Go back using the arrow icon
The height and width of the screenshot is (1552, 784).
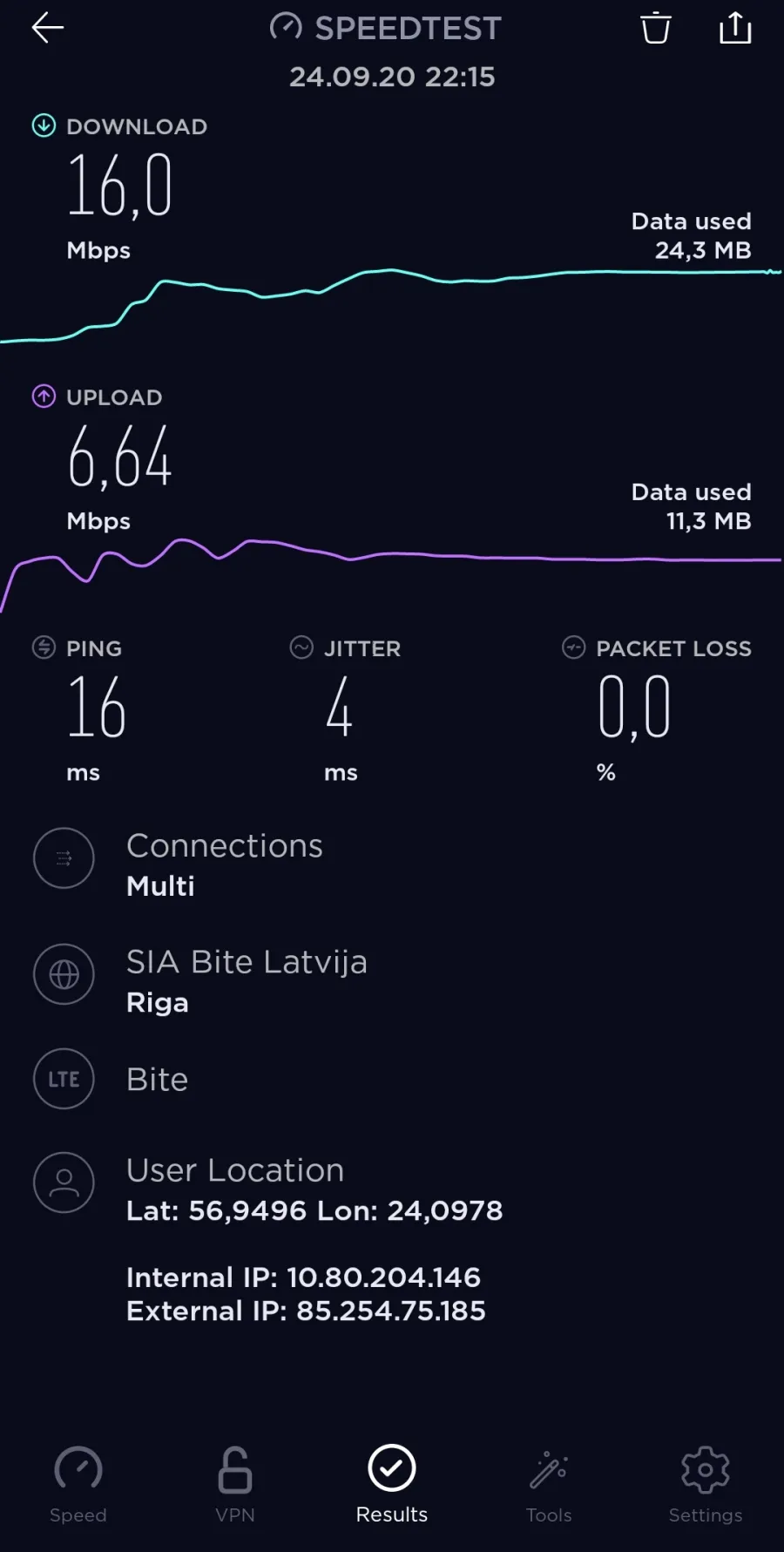point(48,28)
